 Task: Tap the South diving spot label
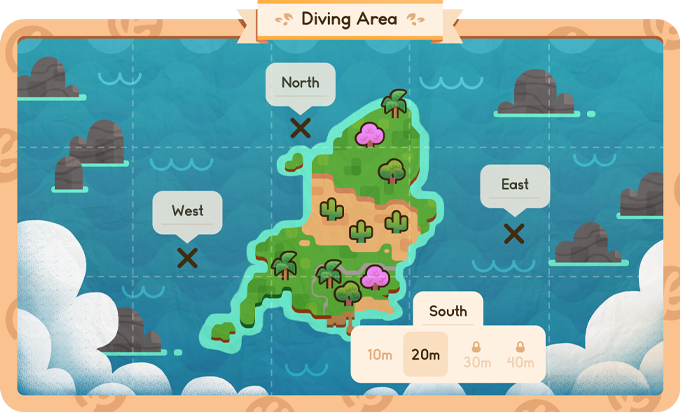448,311
